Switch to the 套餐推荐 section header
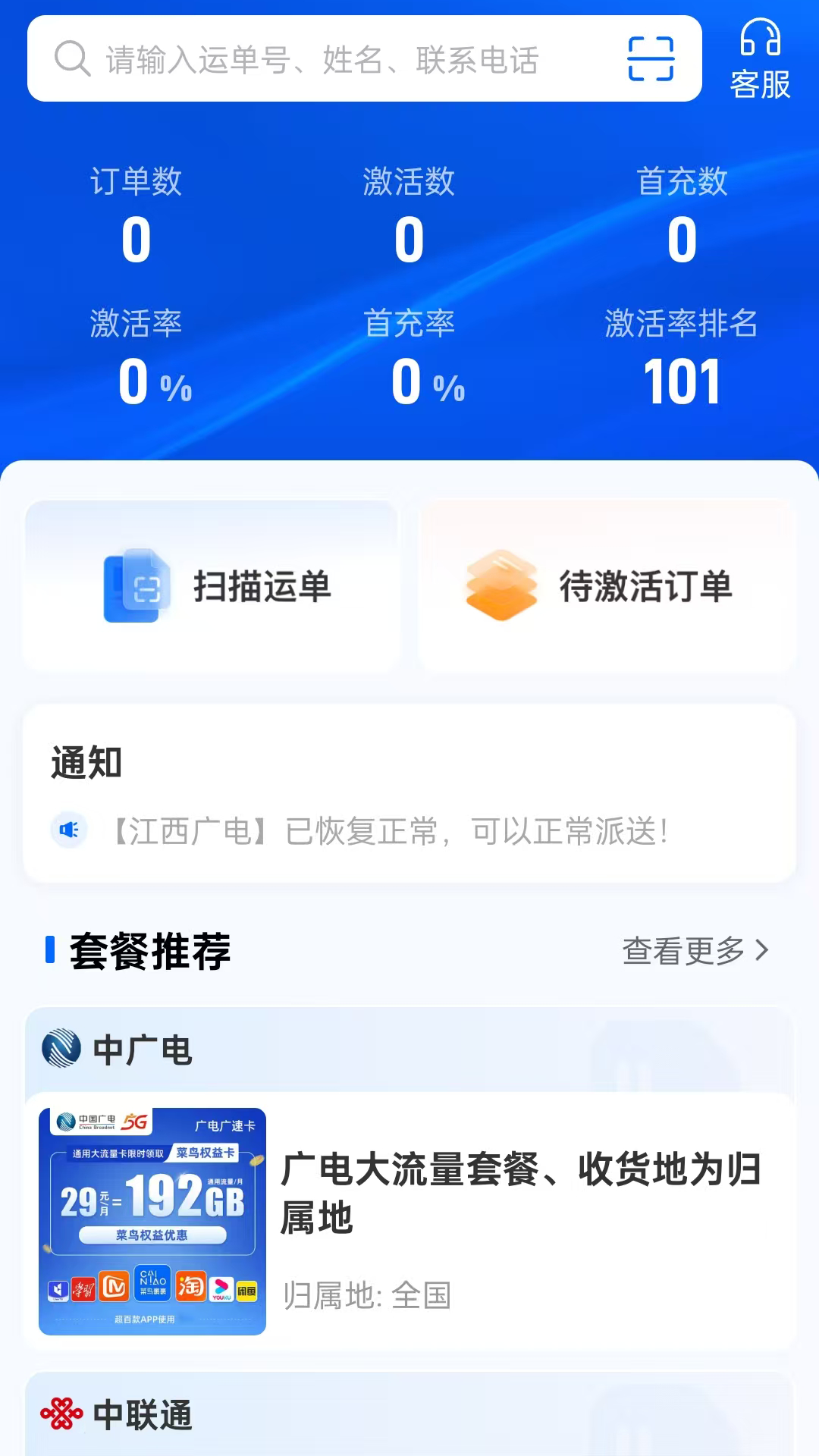This screenshot has width=819, height=1456. 149,949
